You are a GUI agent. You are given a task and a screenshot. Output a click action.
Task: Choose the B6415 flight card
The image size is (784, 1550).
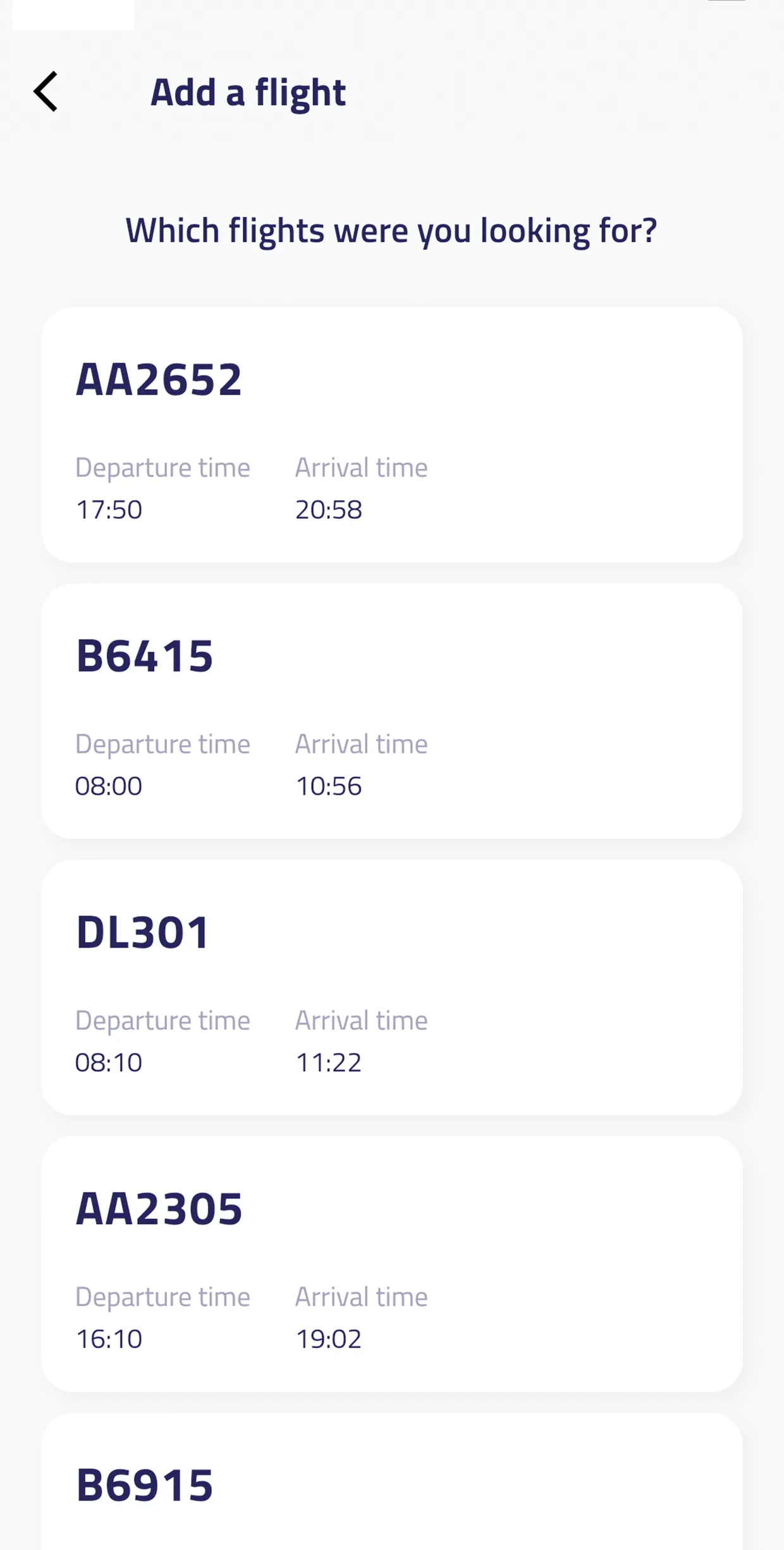pyautogui.click(x=392, y=711)
